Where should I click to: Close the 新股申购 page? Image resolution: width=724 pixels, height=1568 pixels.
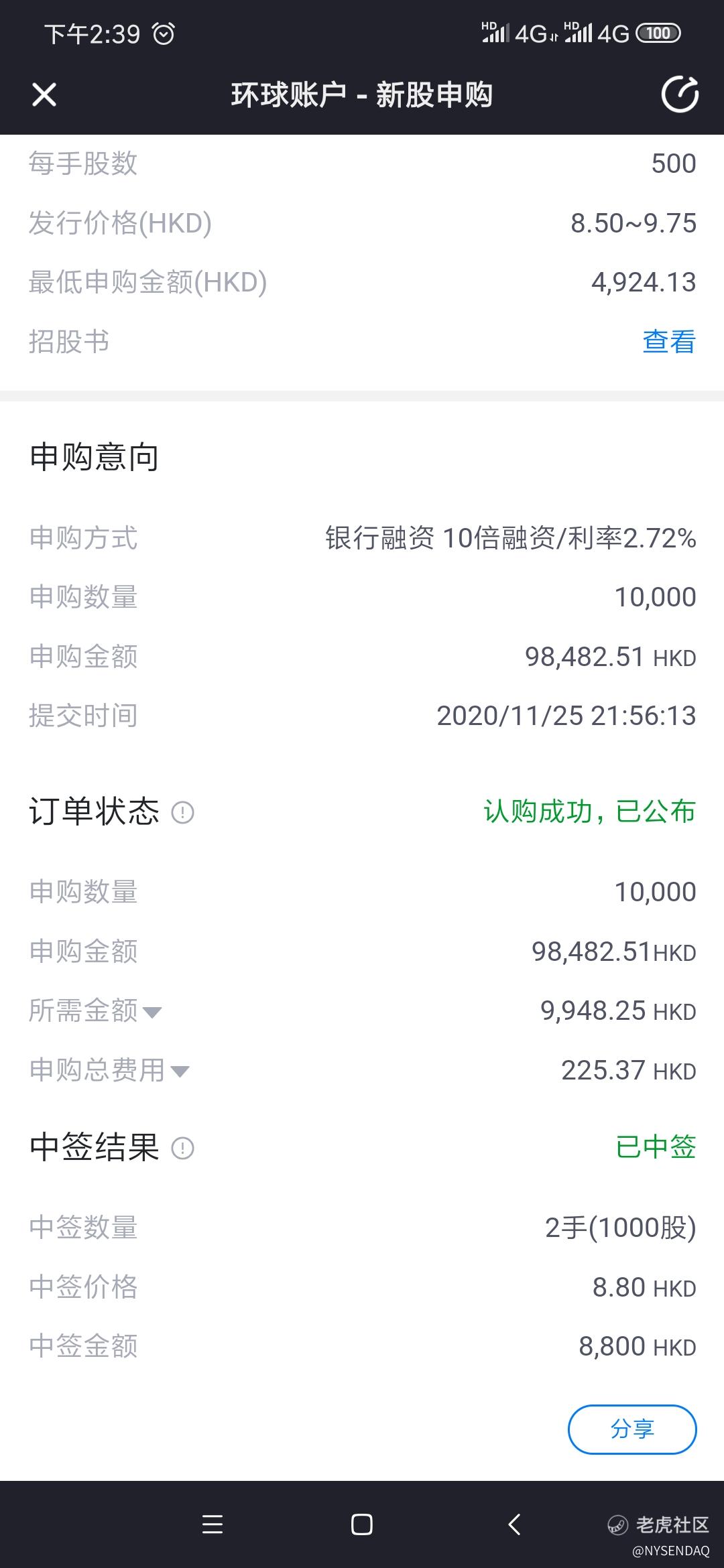pos(44,94)
